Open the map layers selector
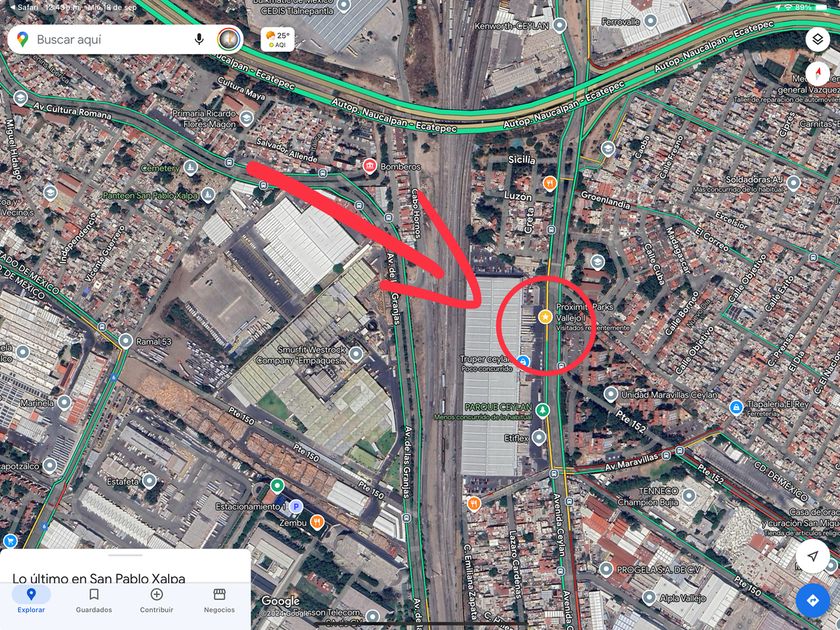The width and height of the screenshot is (840, 630). click(x=817, y=40)
